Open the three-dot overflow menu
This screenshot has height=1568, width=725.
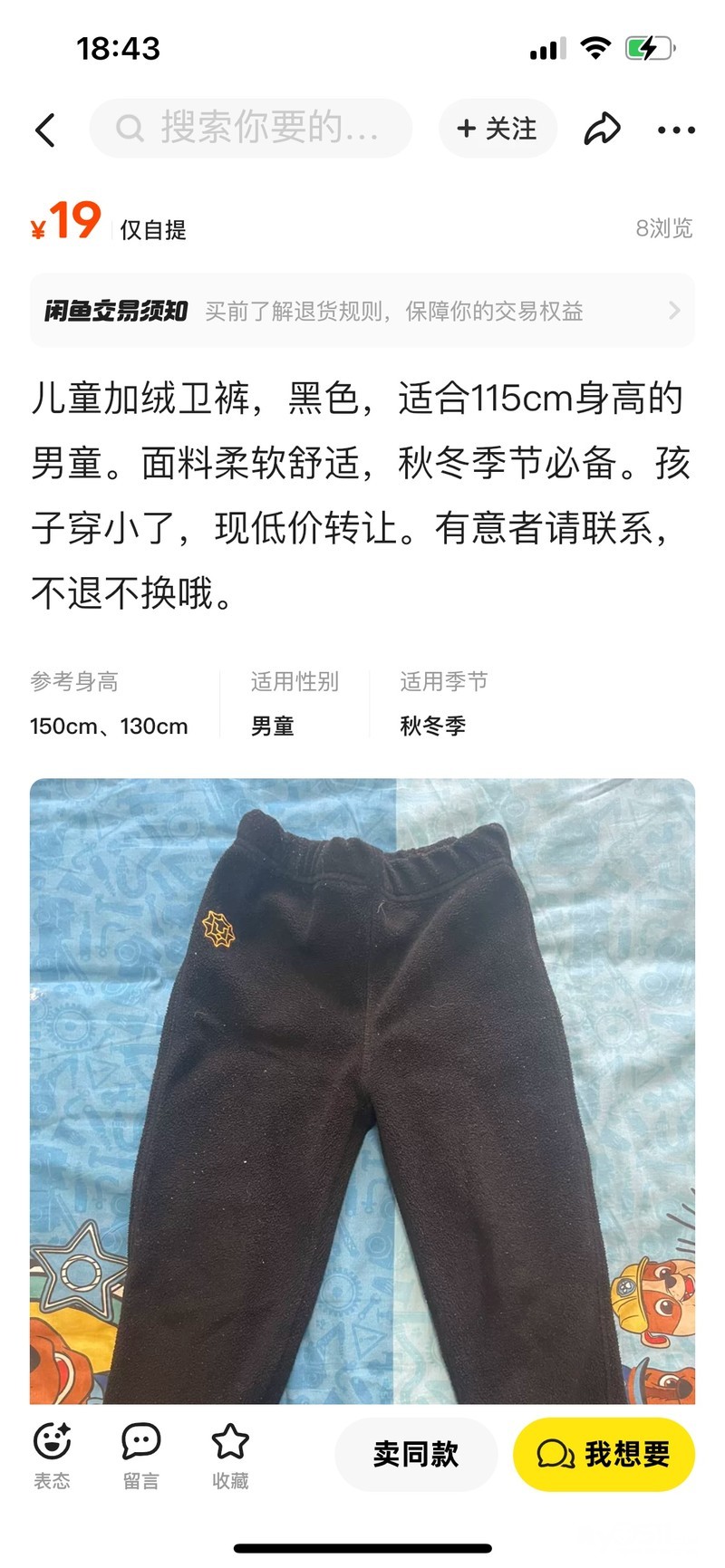676,130
